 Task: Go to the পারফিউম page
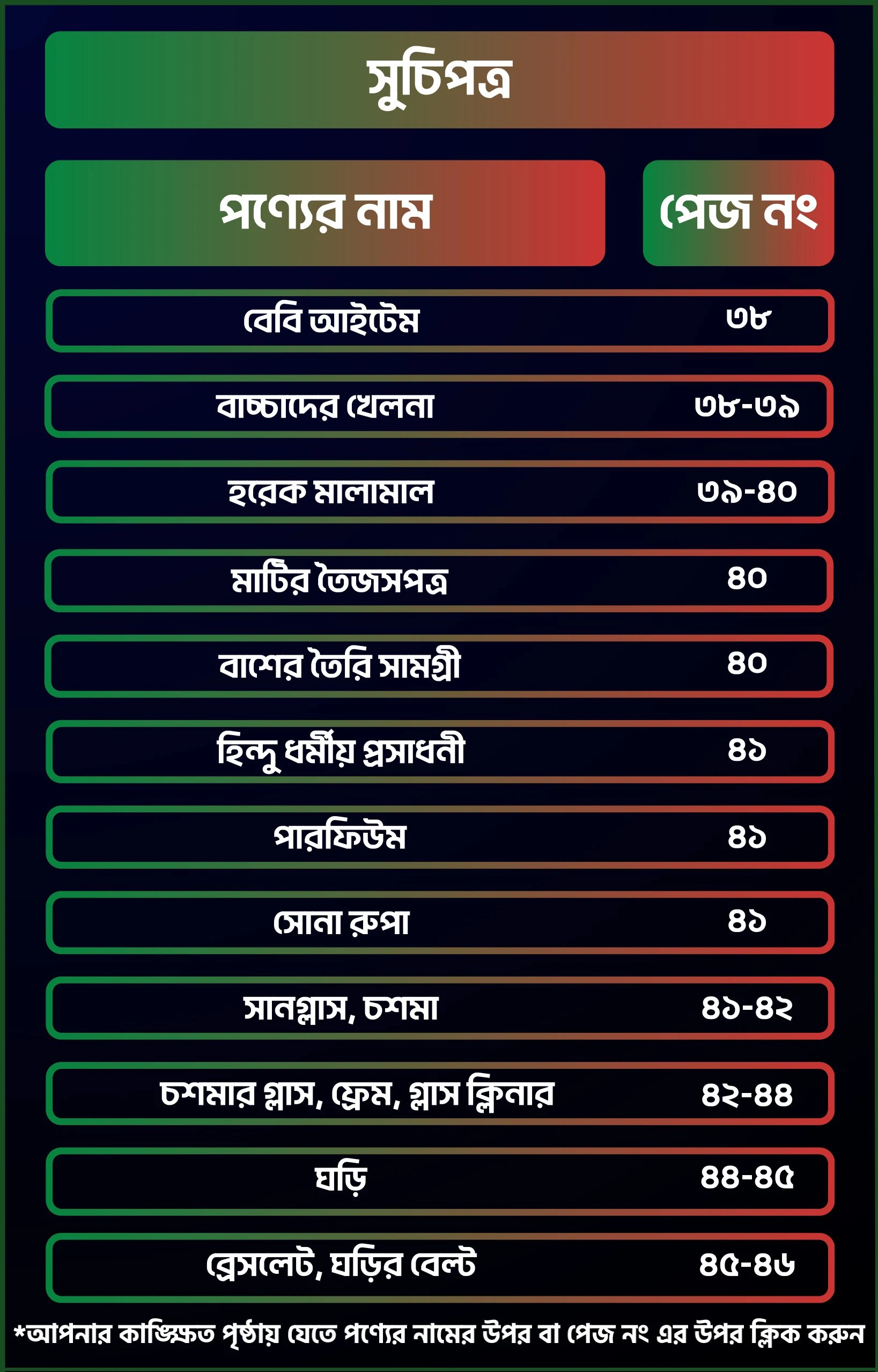(340, 837)
